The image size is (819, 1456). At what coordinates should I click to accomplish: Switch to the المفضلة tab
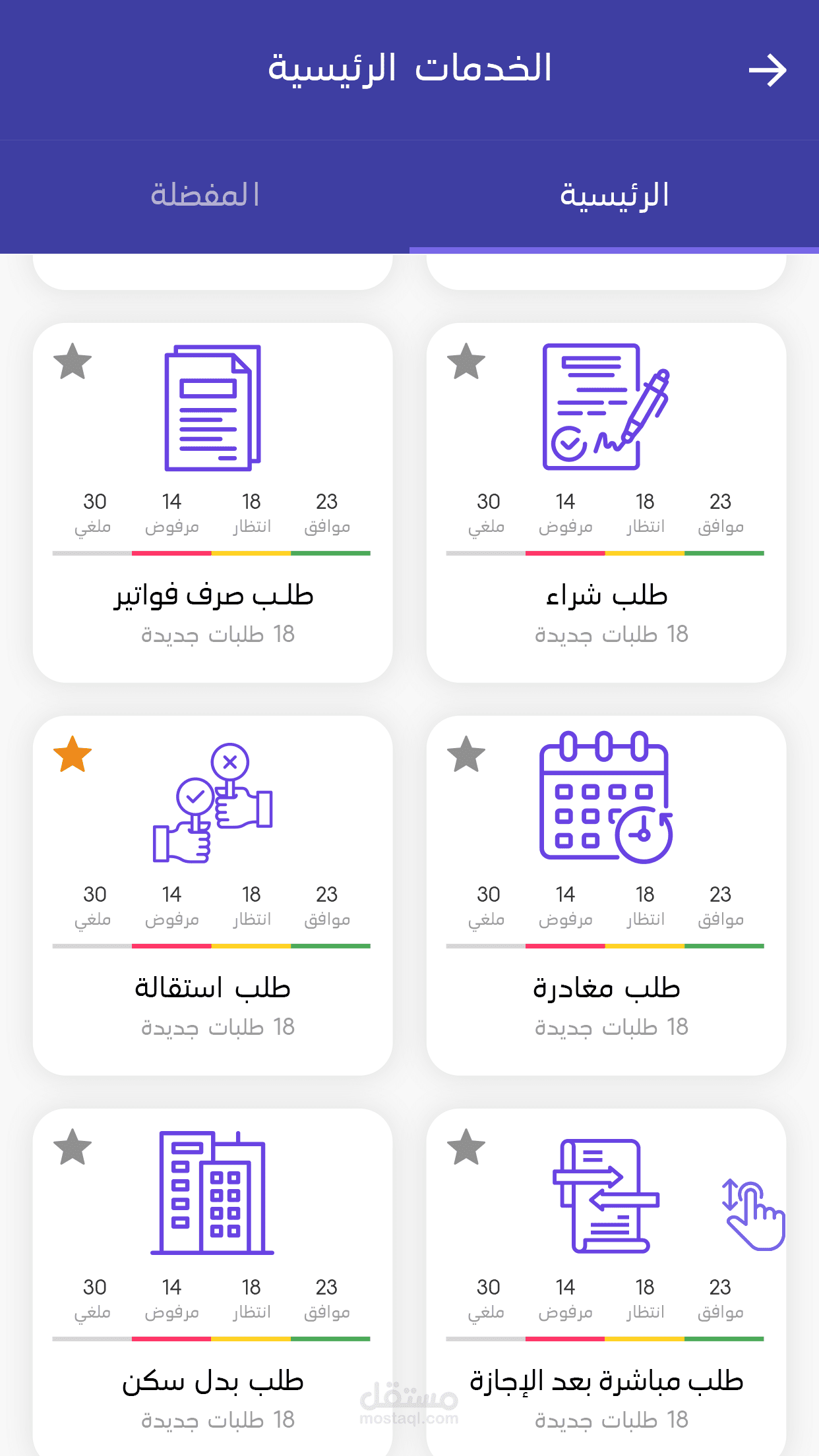(204, 196)
